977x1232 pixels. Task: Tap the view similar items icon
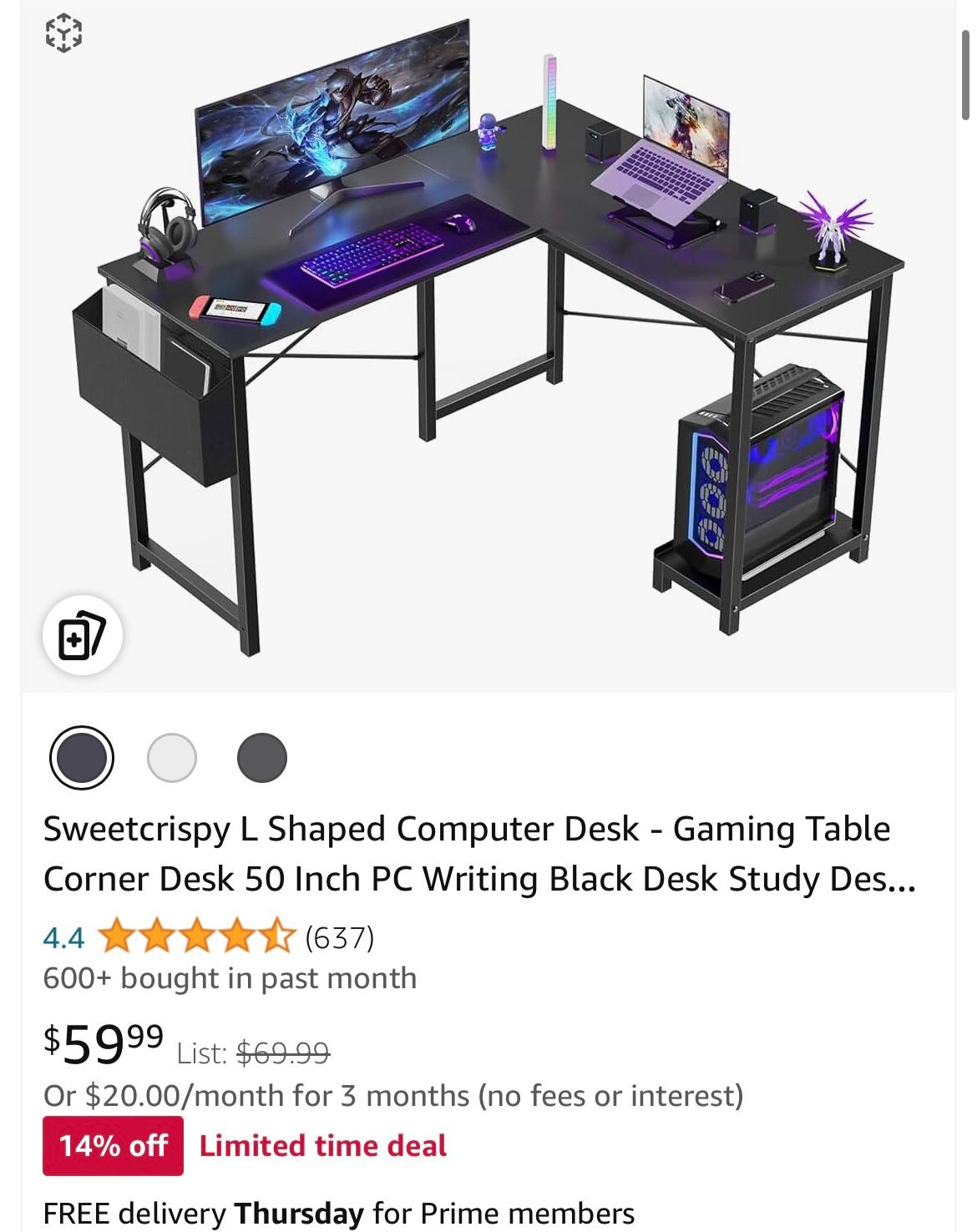coord(82,636)
